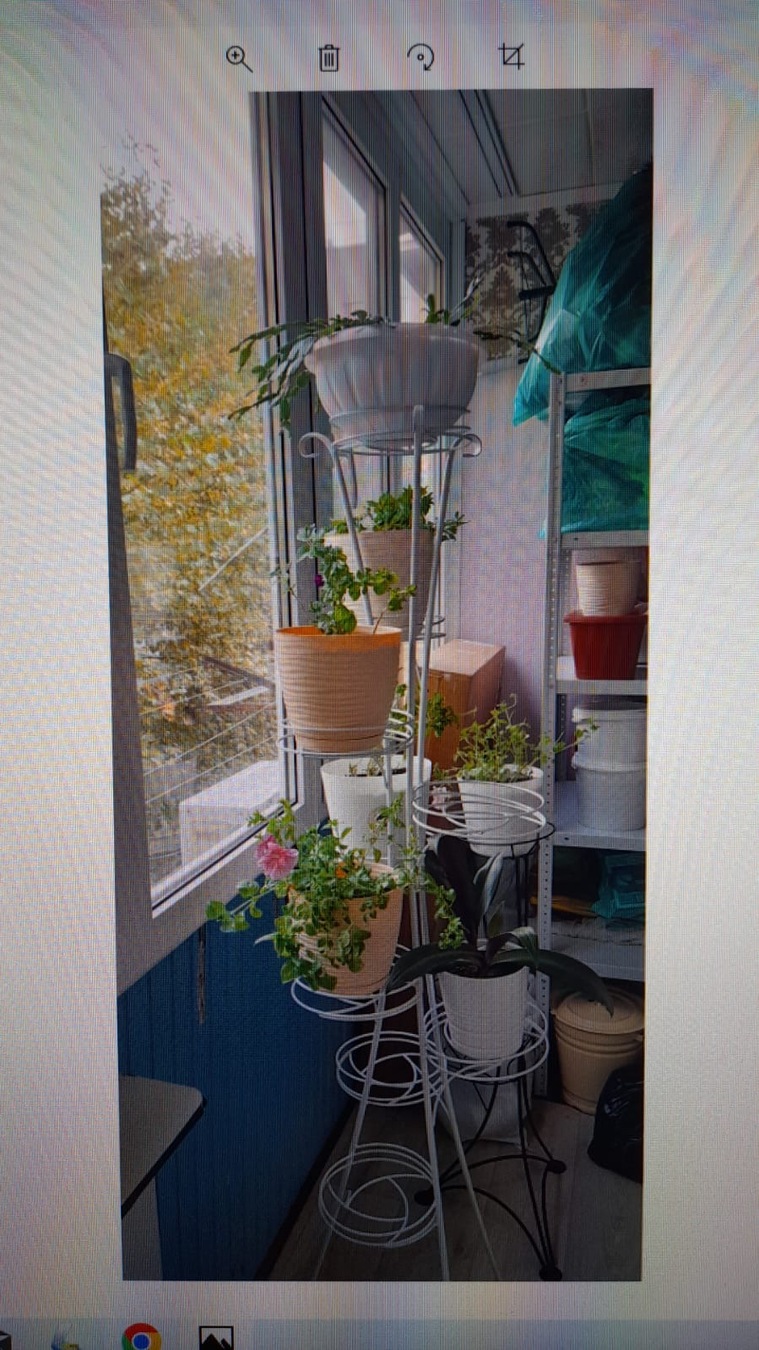Open Chrome from the taskbar

click(x=141, y=1337)
